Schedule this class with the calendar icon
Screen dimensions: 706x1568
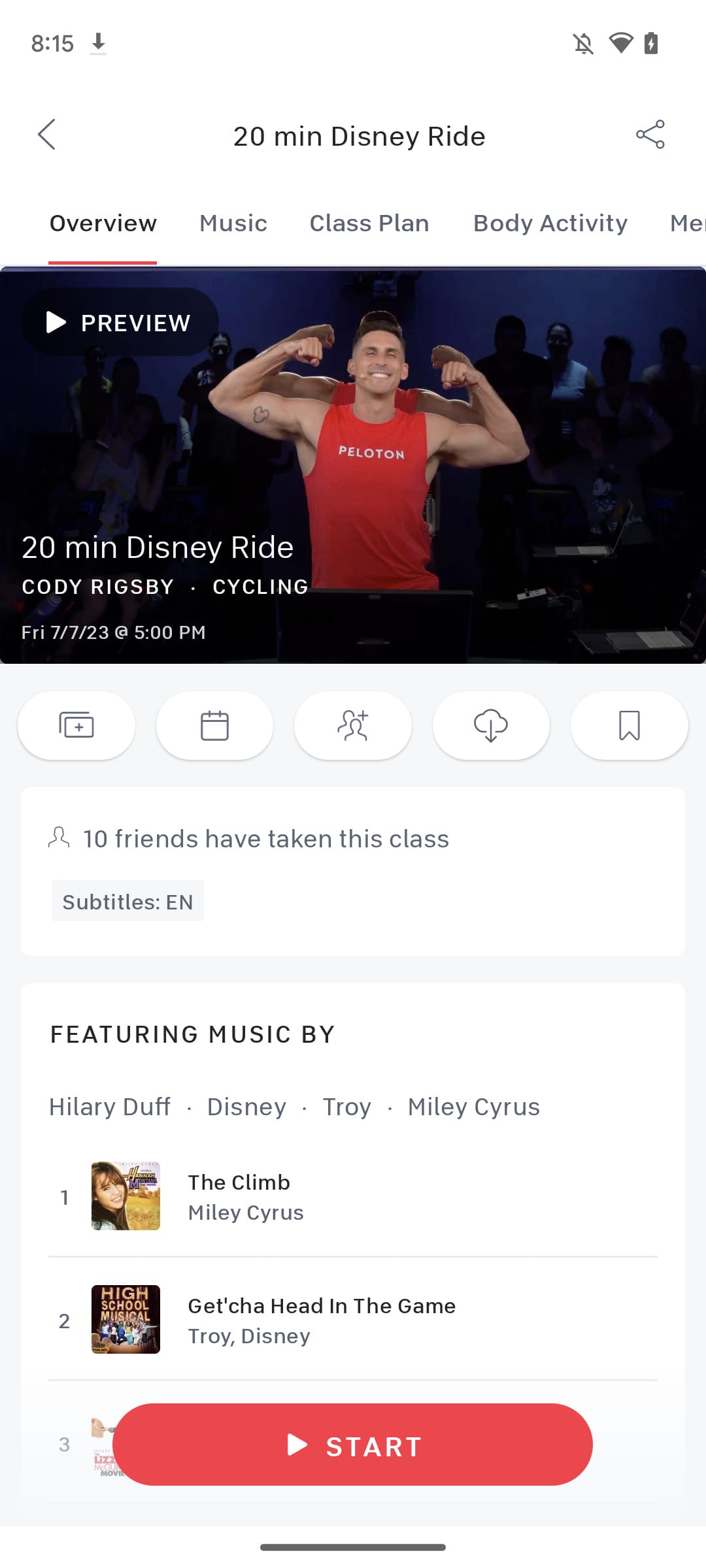click(x=214, y=725)
